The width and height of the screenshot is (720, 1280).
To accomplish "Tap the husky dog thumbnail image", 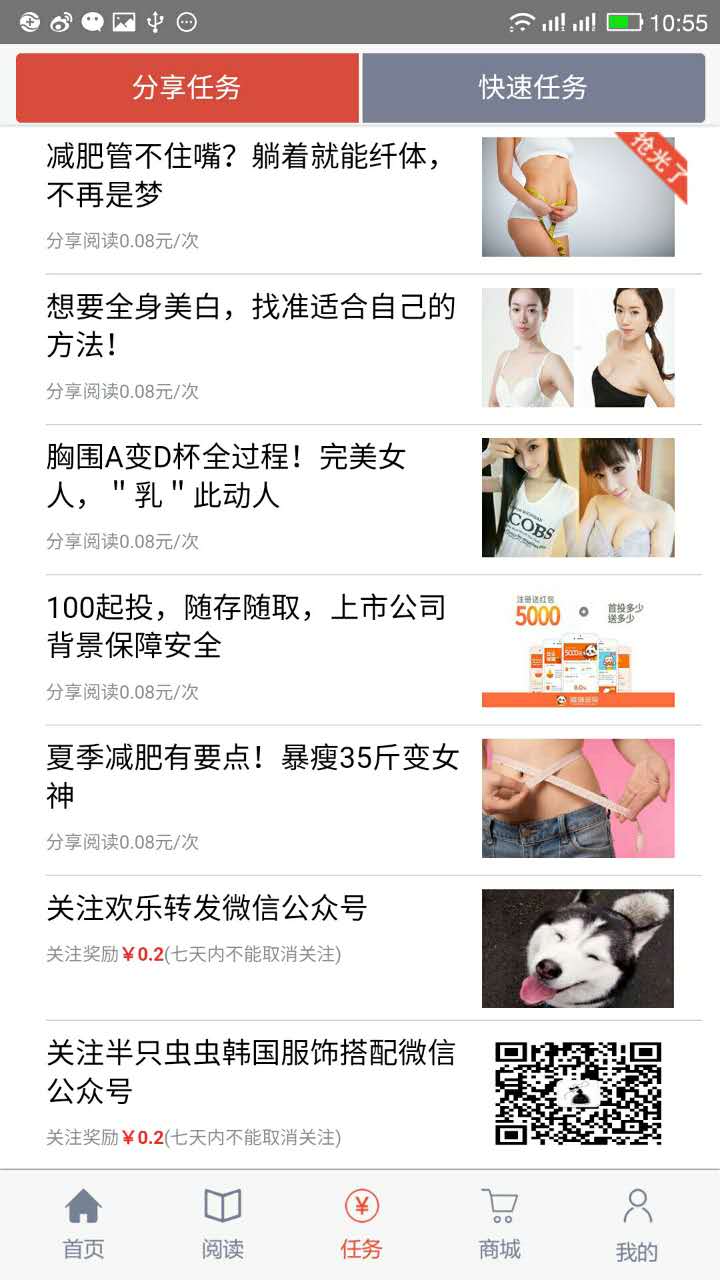I will [578, 946].
